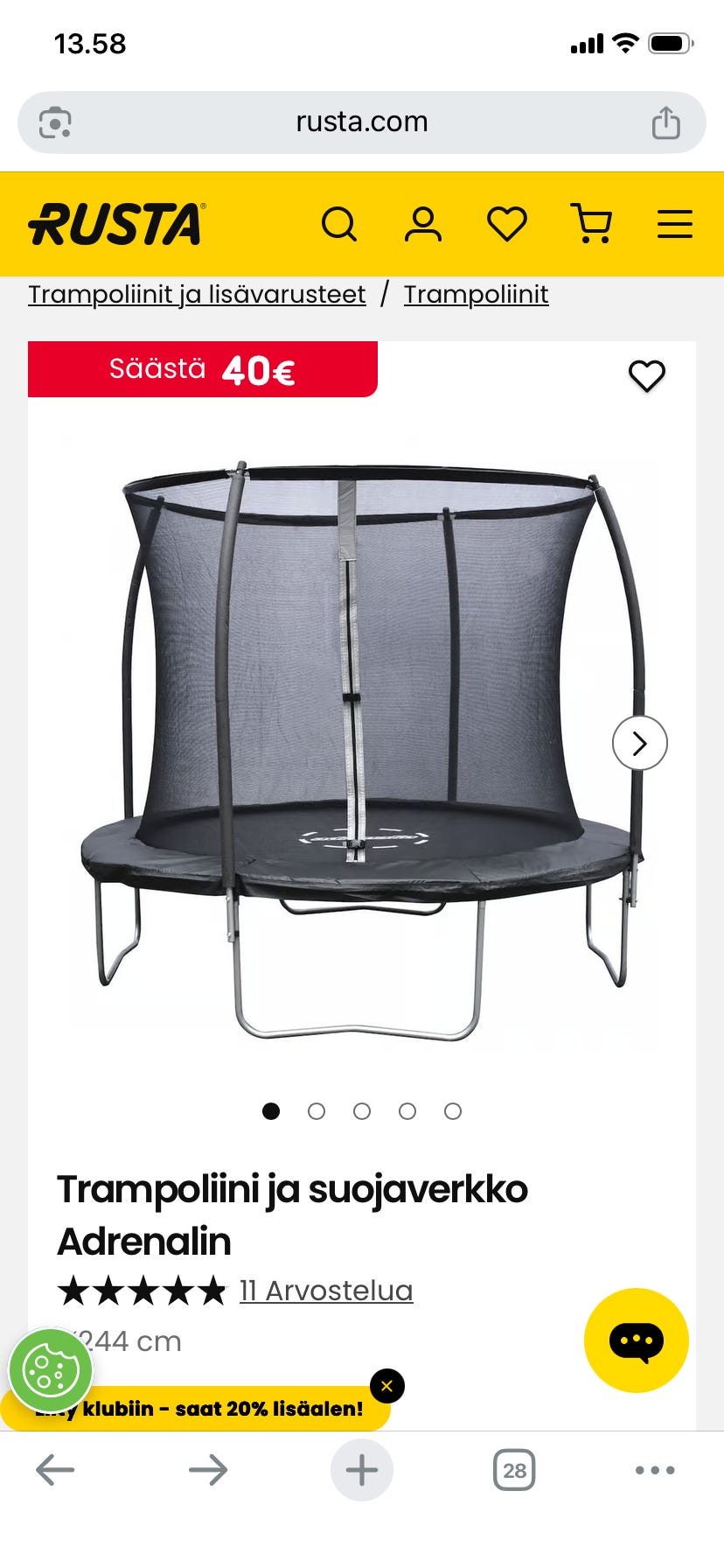724x1568 pixels.
Task: Add the trampoline to favorites
Action: tap(647, 376)
